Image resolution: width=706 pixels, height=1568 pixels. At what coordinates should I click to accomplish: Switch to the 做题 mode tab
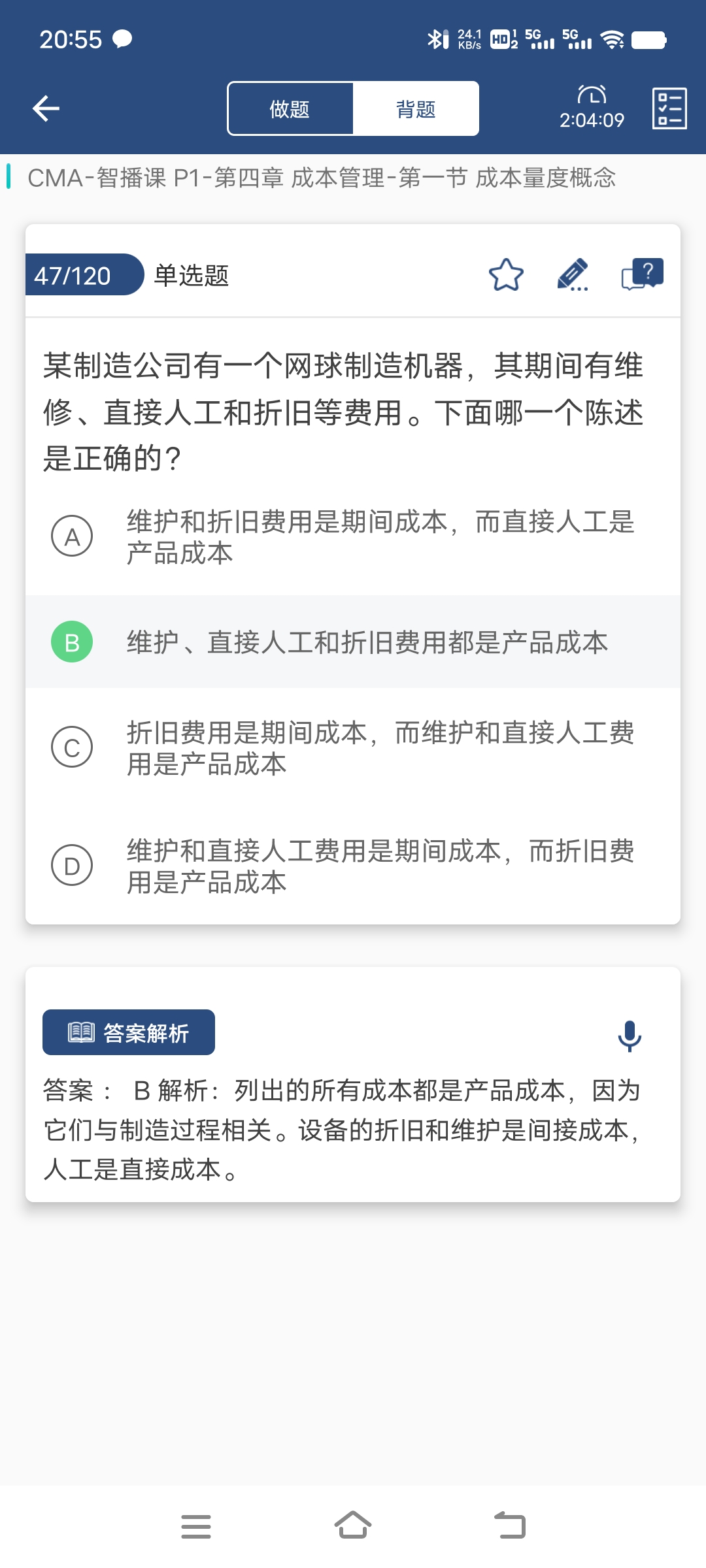tap(290, 109)
